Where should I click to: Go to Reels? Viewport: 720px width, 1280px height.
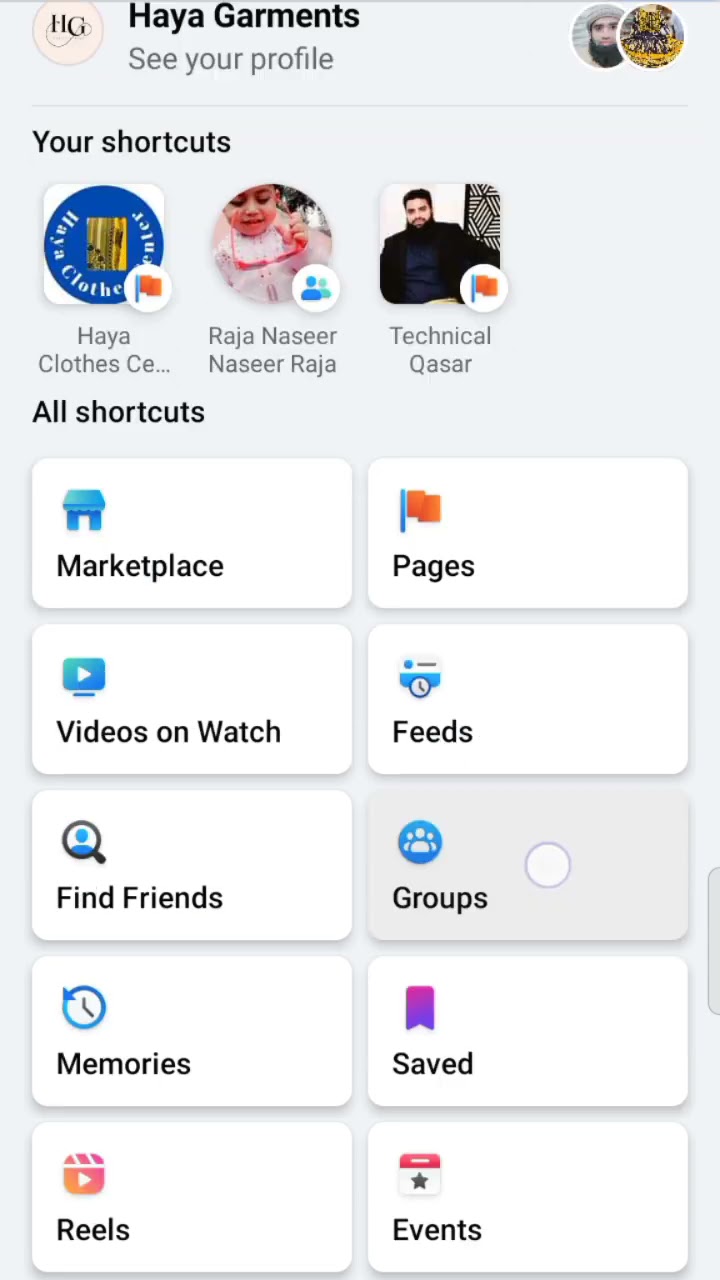coord(192,1198)
